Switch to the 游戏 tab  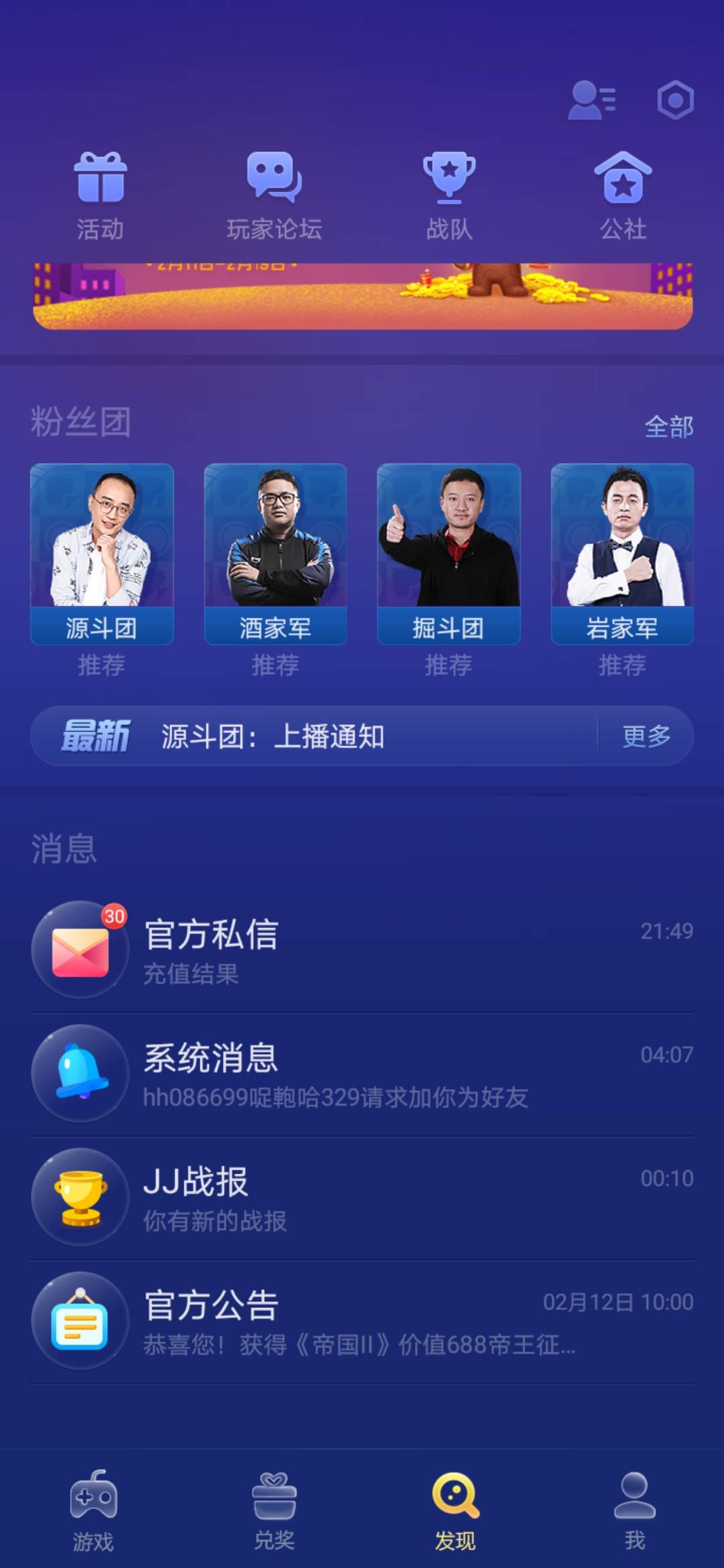90,1514
